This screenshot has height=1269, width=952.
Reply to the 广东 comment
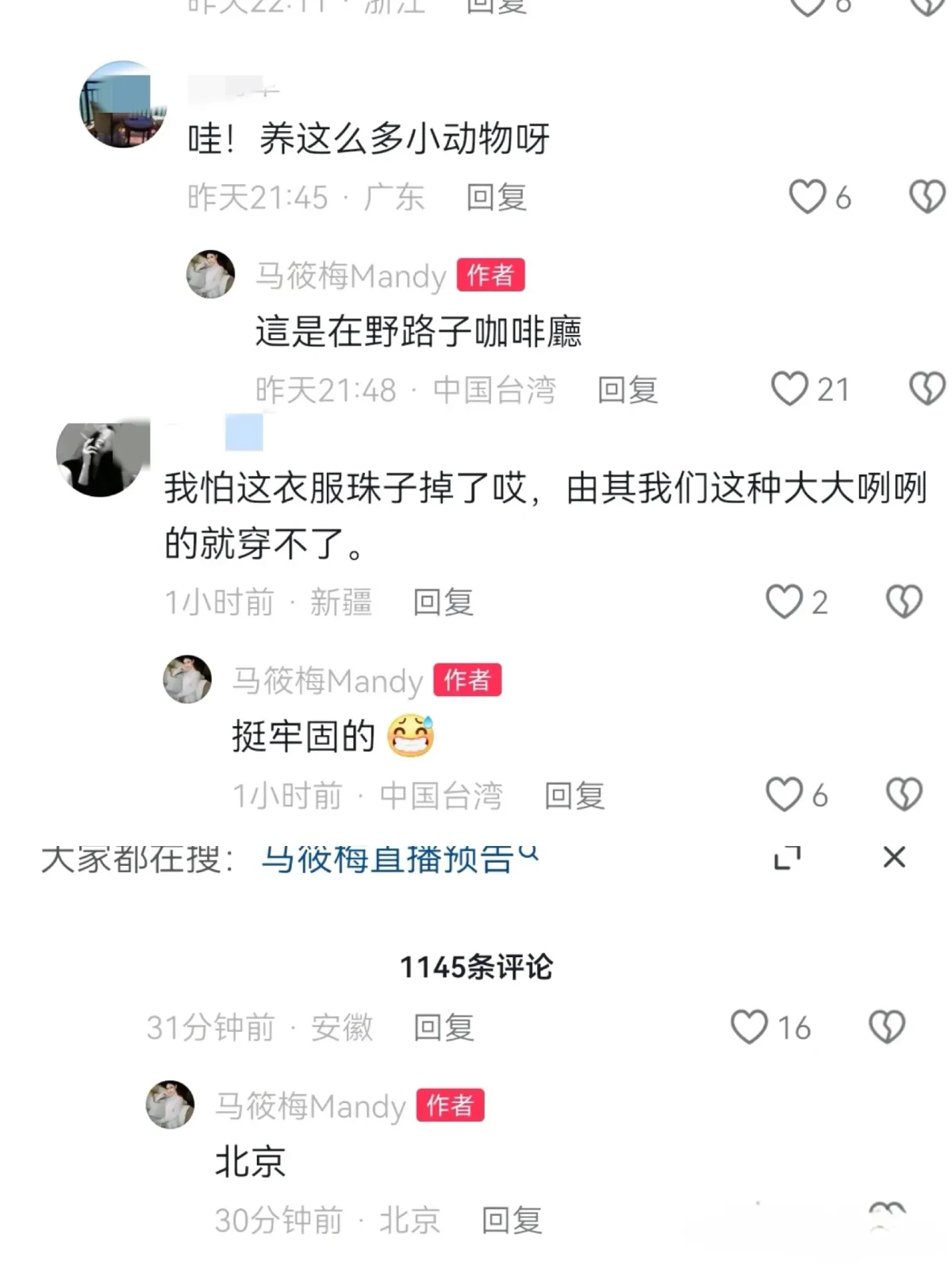497,198
